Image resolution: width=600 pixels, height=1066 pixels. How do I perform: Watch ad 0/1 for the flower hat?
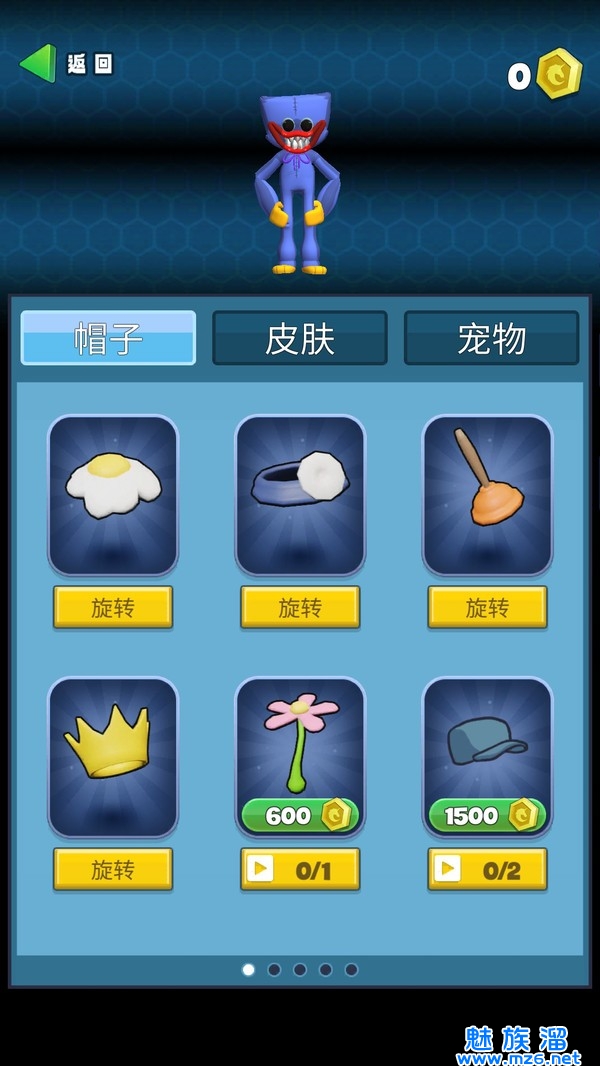[300, 869]
